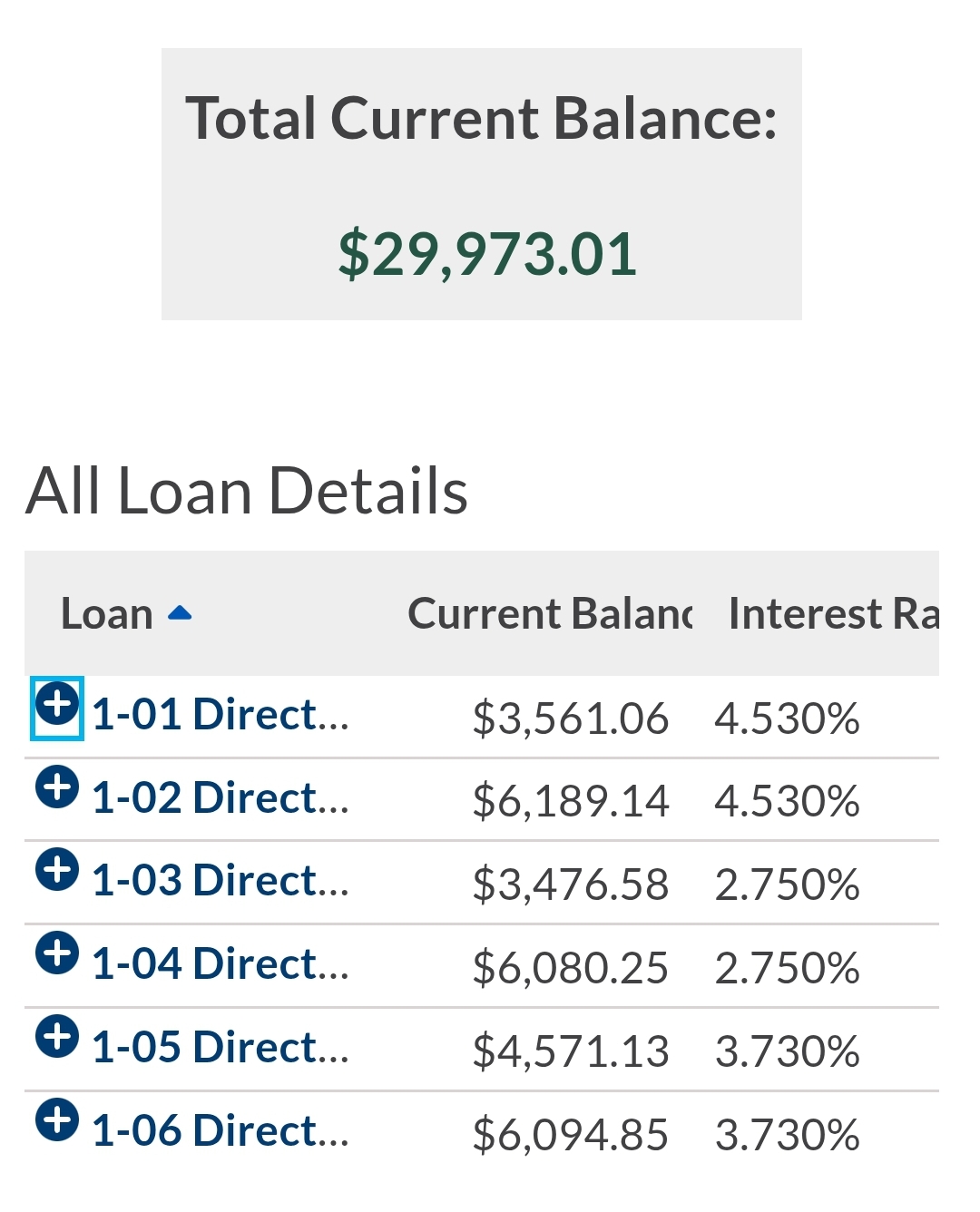Open the 1-05 Direct loan link

(x=220, y=1048)
